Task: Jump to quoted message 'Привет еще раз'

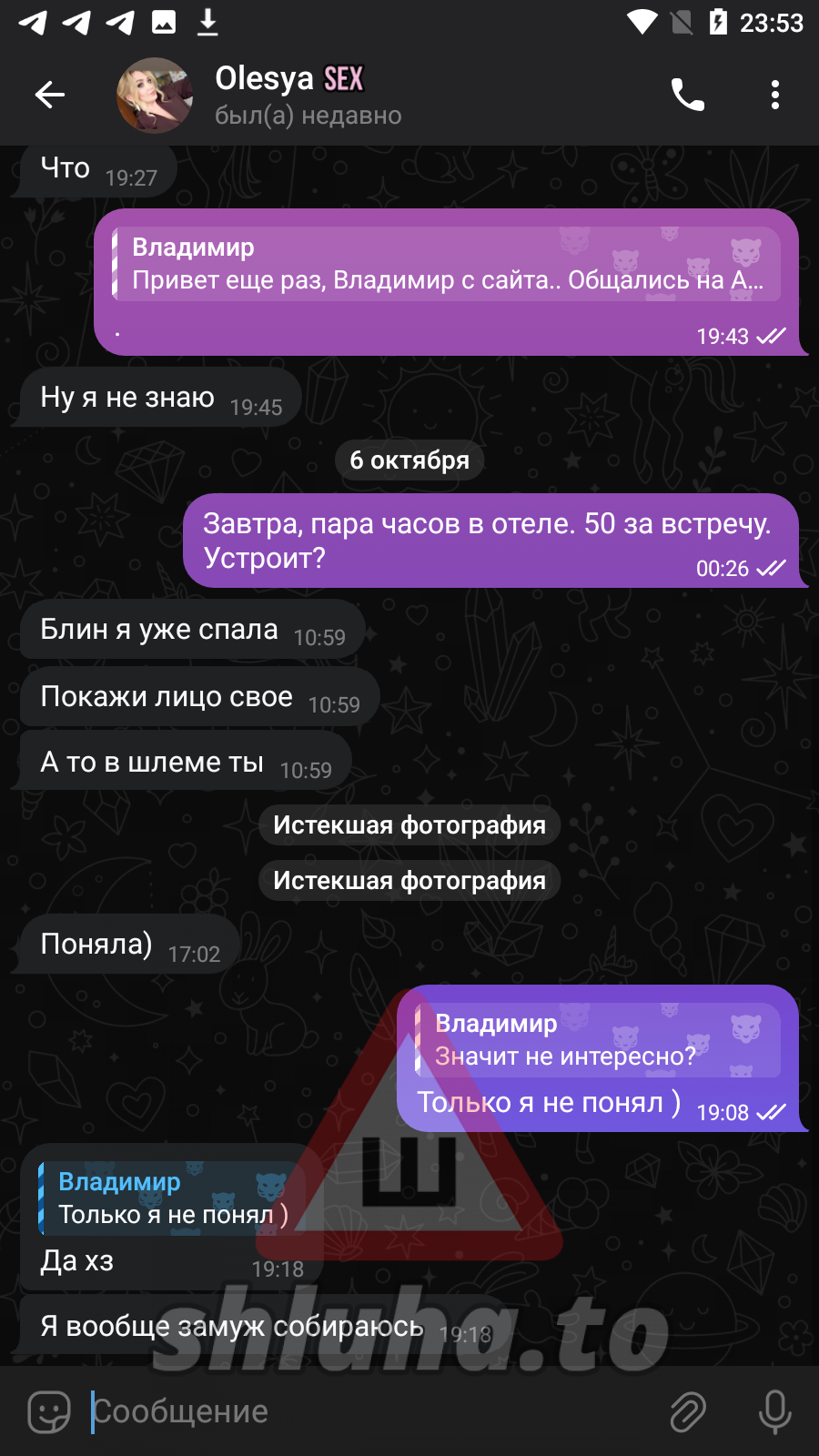Action: pyautogui.click(x=446, y=264)
